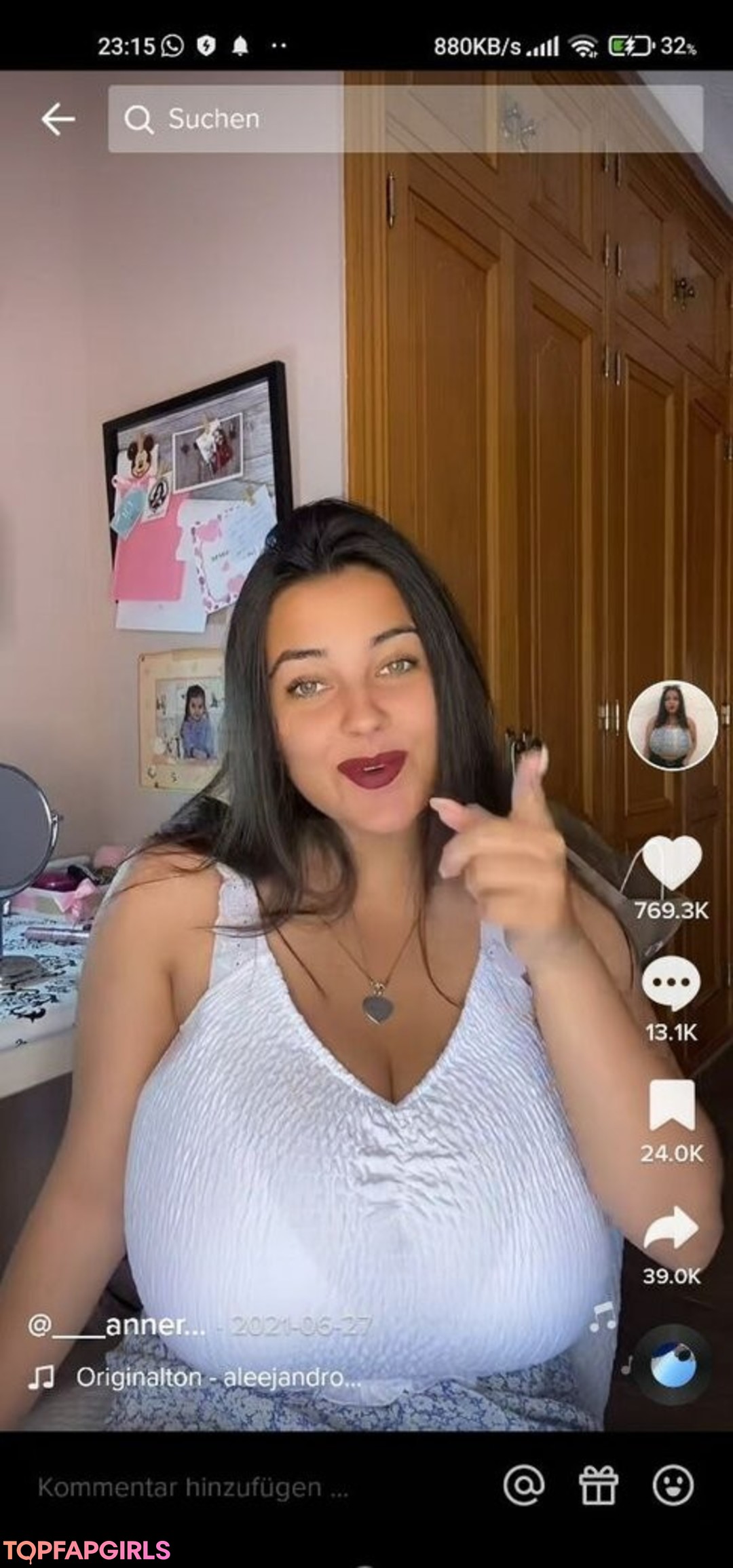Mention someone with the @ icon

pos(524,1485)
